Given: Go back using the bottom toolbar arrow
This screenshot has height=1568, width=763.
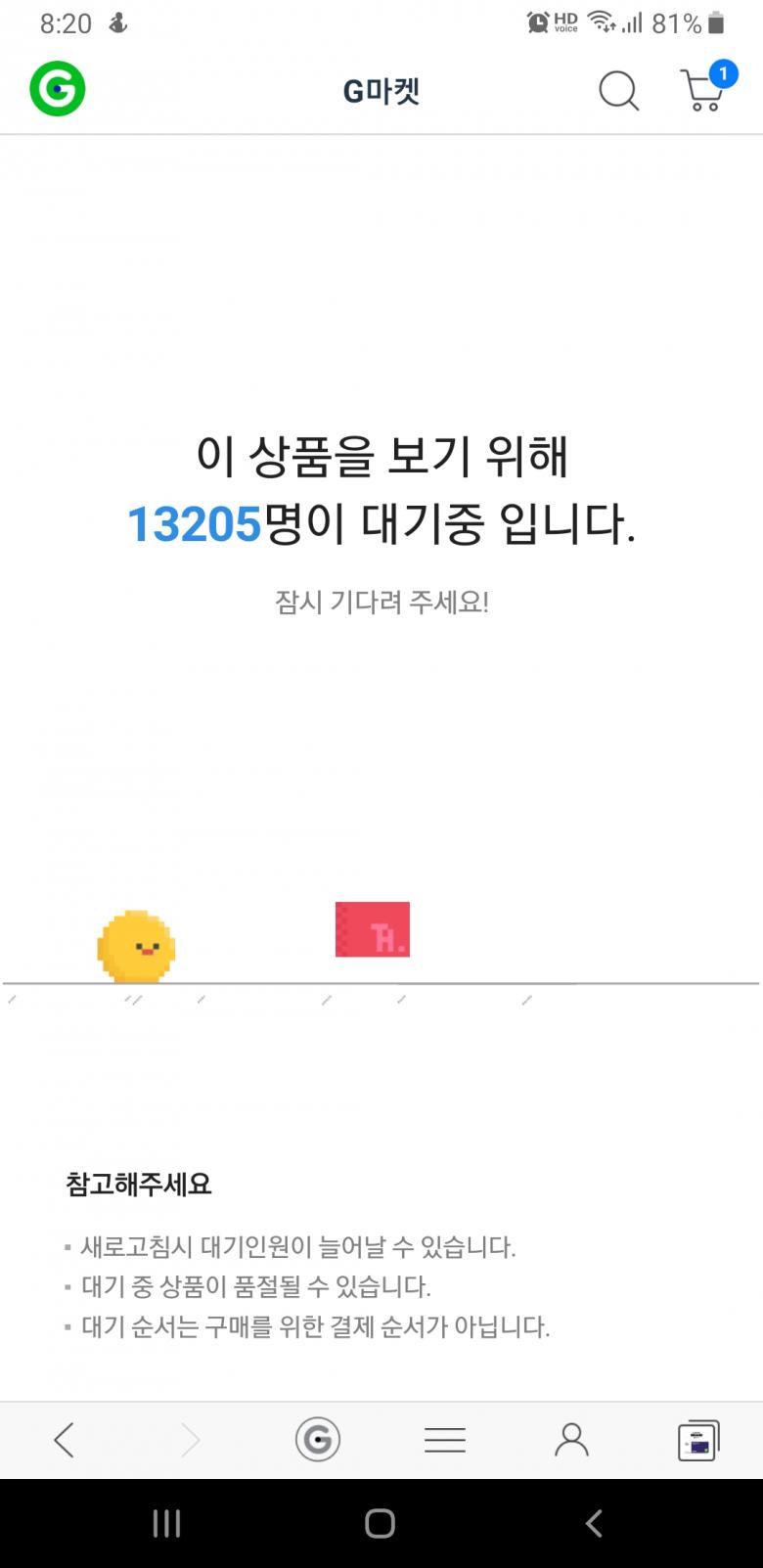Looking at the screenshot, I should (x=65, y=1440).
